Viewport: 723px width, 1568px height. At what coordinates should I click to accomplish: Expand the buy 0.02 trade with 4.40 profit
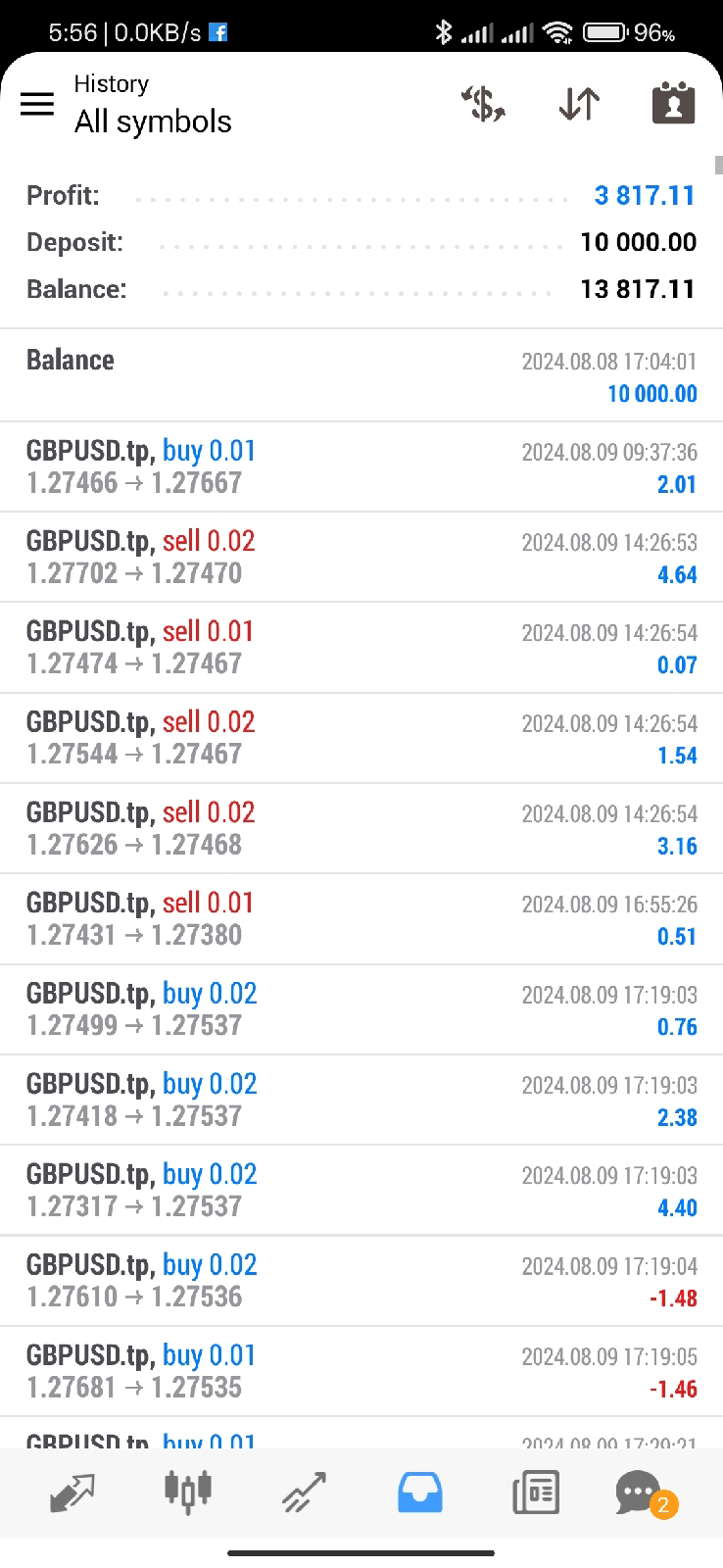[361, 1190]
